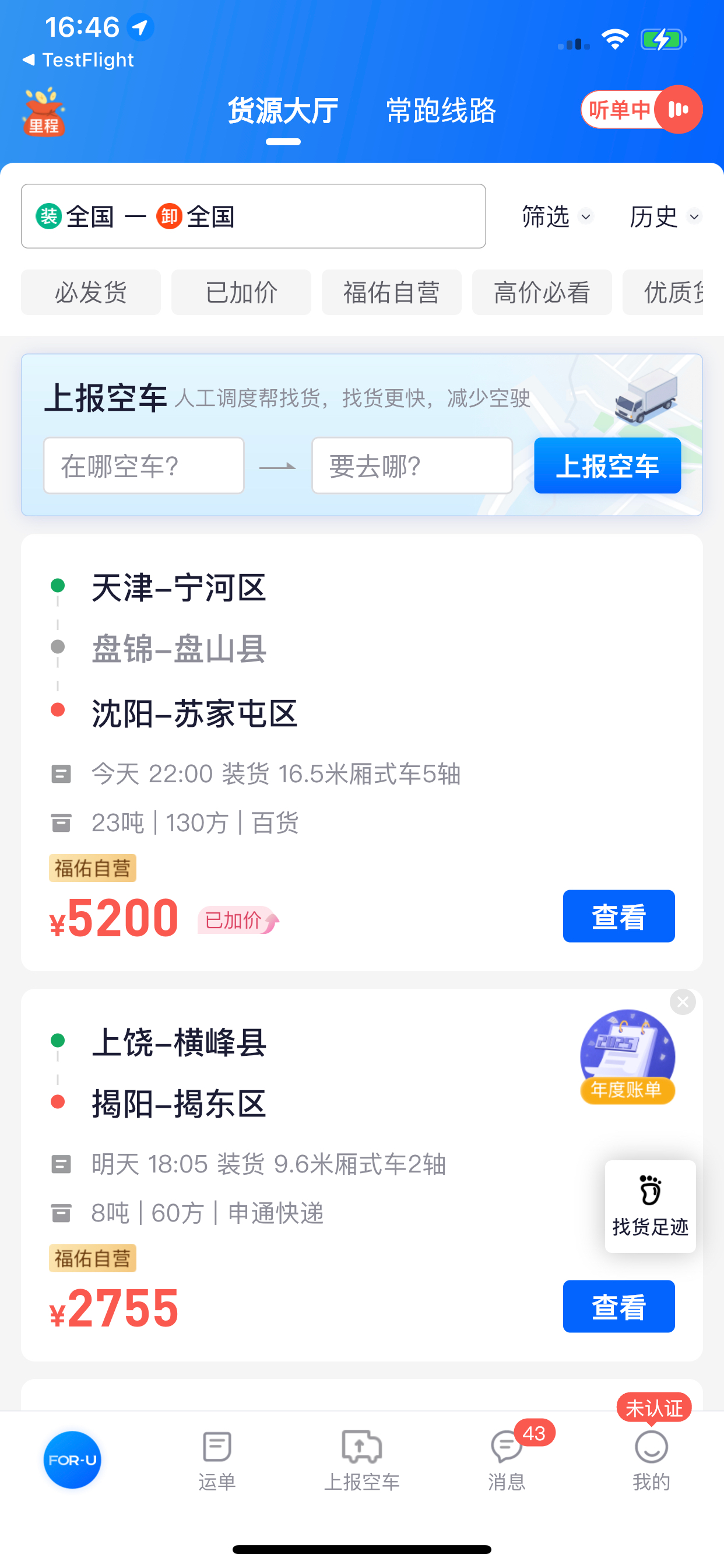
Task: Toggle the 福佑自营 filter chip
Action: point(391,293)
